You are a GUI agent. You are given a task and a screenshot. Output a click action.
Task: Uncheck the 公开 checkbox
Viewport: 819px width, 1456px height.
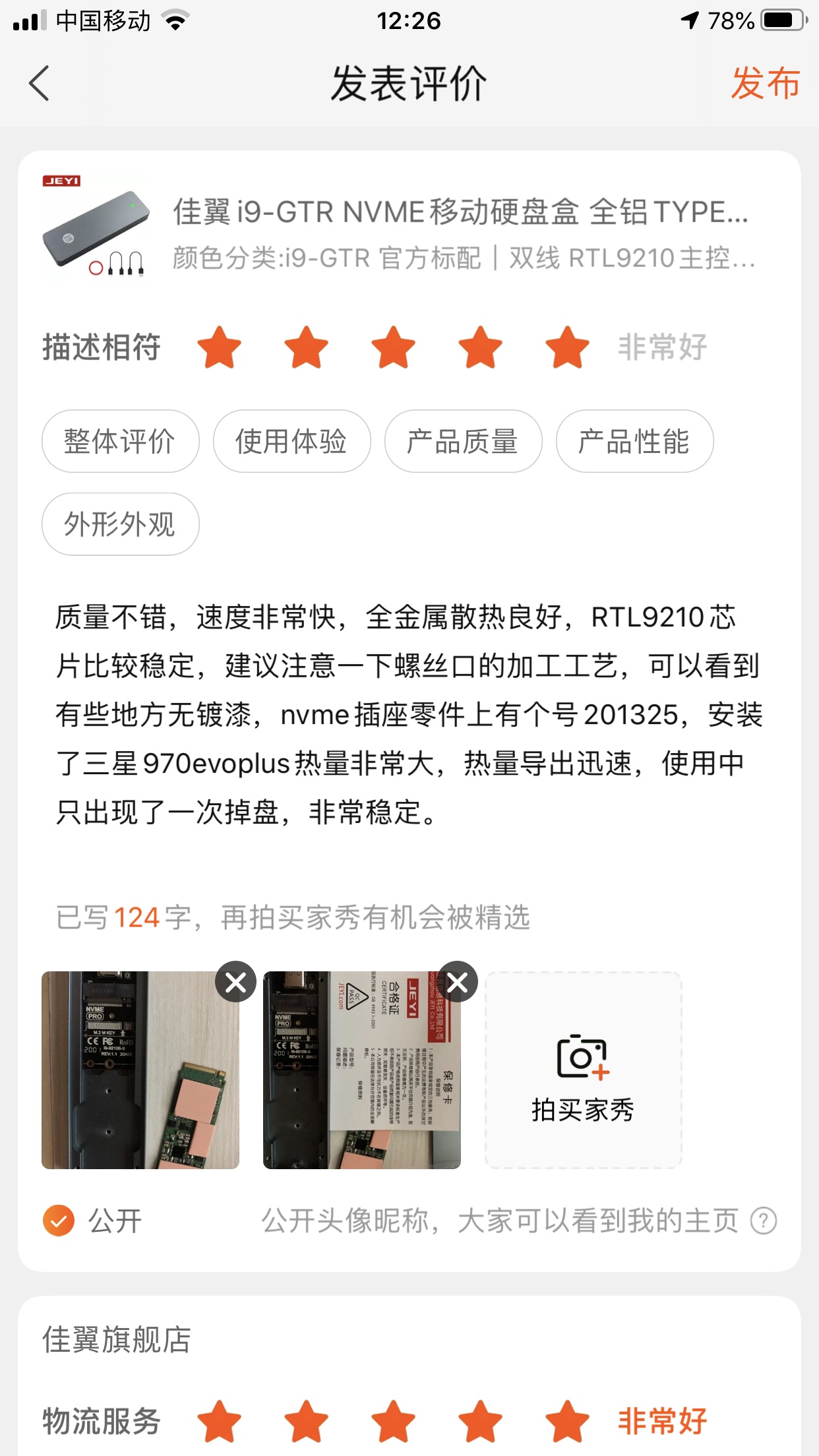point(59,1221)
